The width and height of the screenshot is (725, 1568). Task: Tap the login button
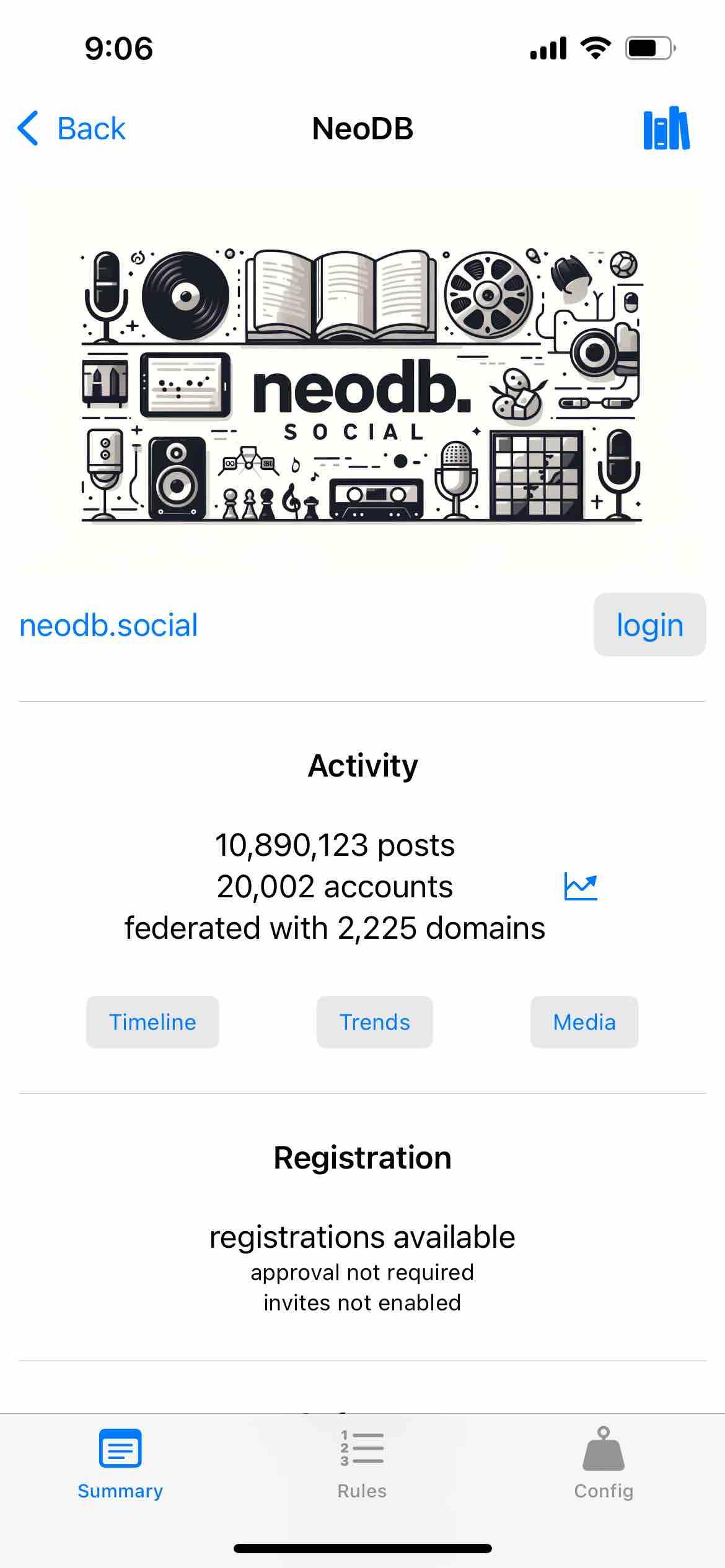click(x=649, y=625)
